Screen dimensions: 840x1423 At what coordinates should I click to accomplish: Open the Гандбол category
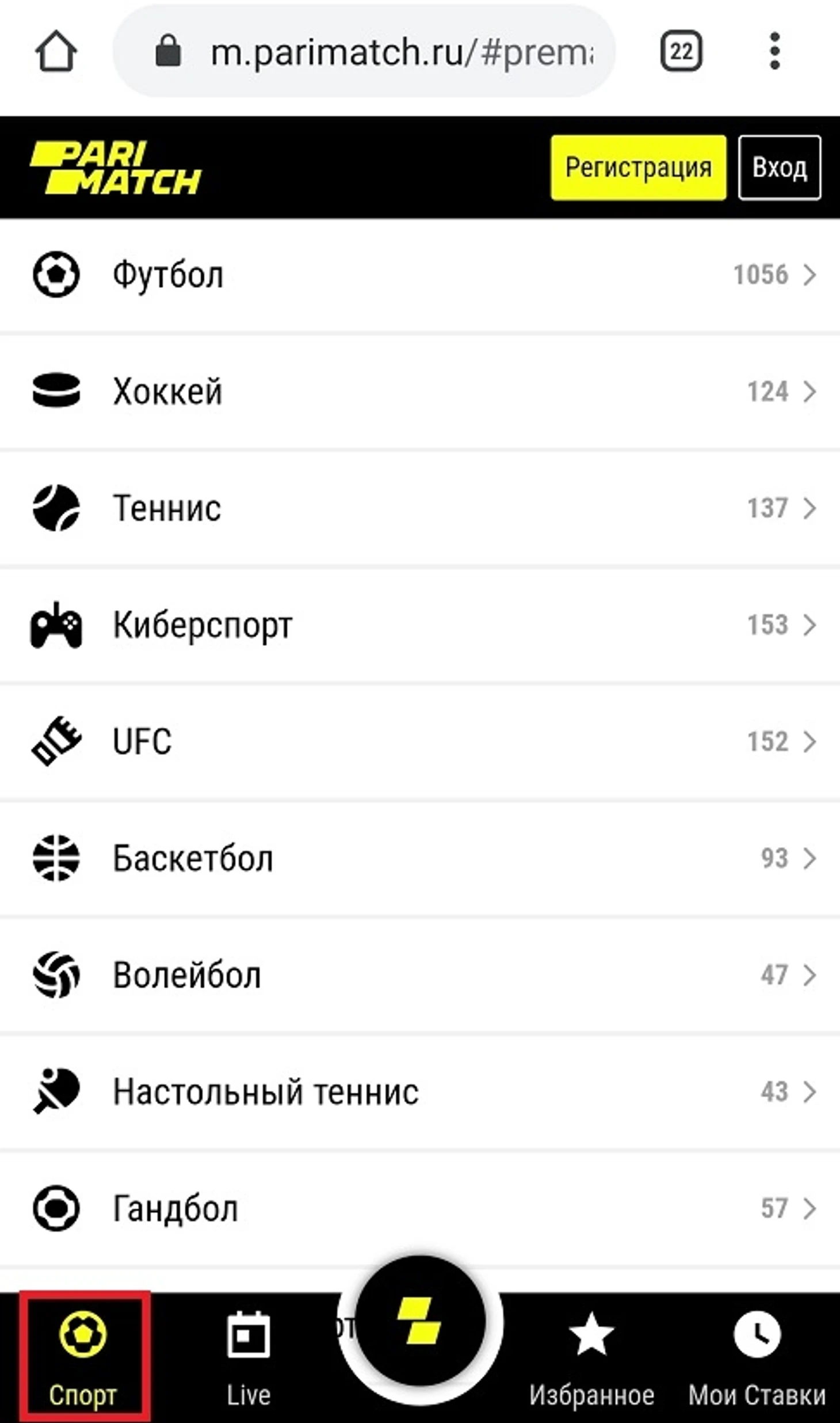[420, 1209]
